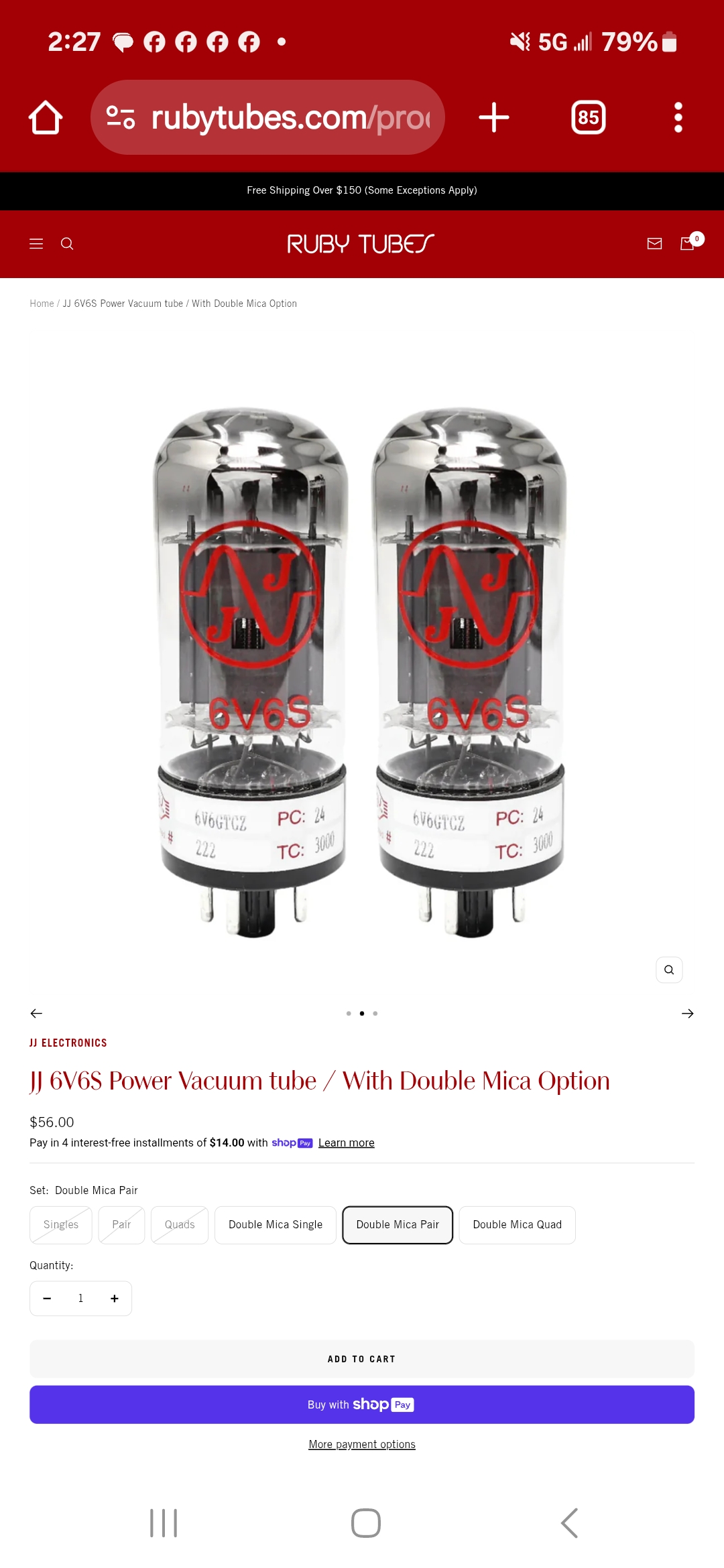Open browser tab switcher showing 85
This screenshot has height=1568, width=724.
point(588,118)
